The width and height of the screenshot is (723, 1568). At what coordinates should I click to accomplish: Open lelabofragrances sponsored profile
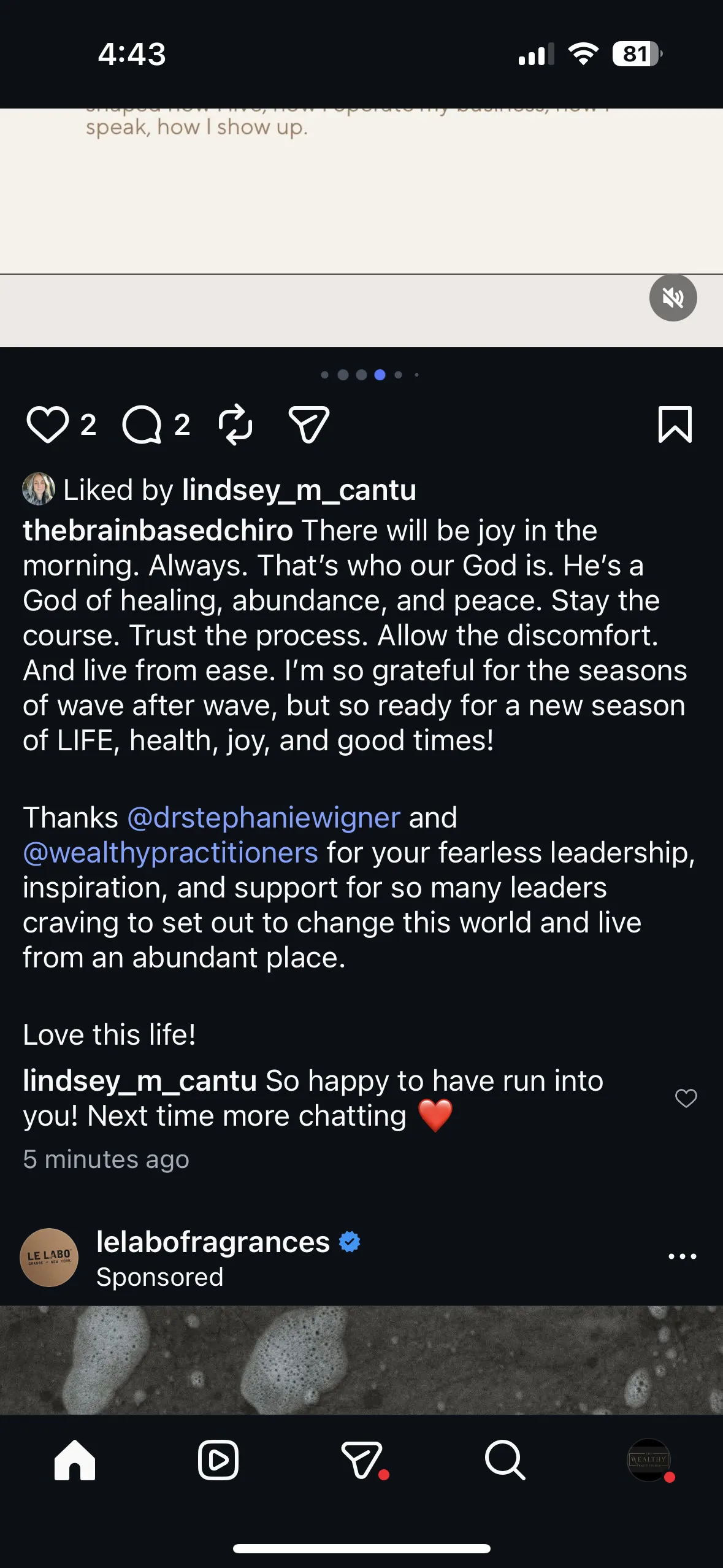[213, 1242]
